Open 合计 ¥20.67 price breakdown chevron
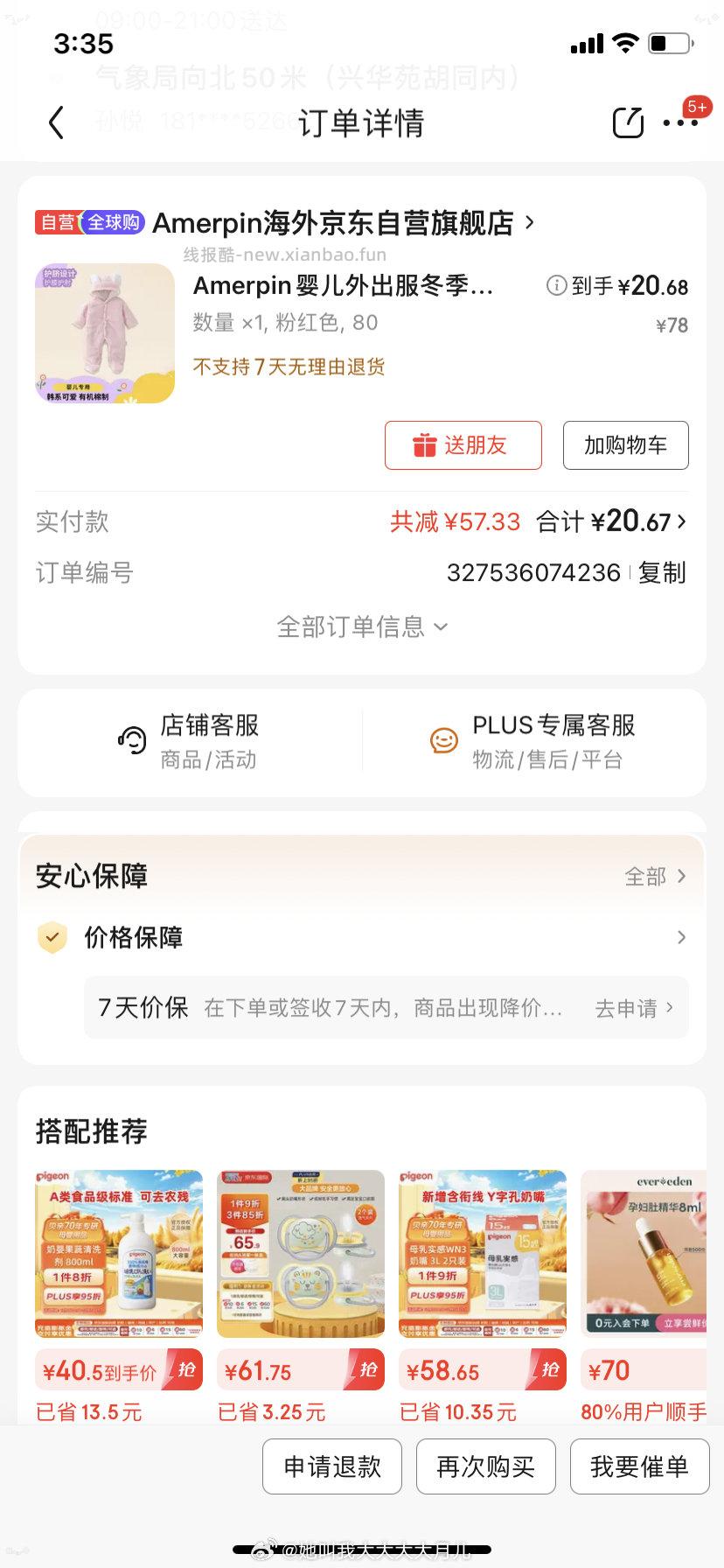The height and width of the screenshot is (1568, 724). [680, 521]
